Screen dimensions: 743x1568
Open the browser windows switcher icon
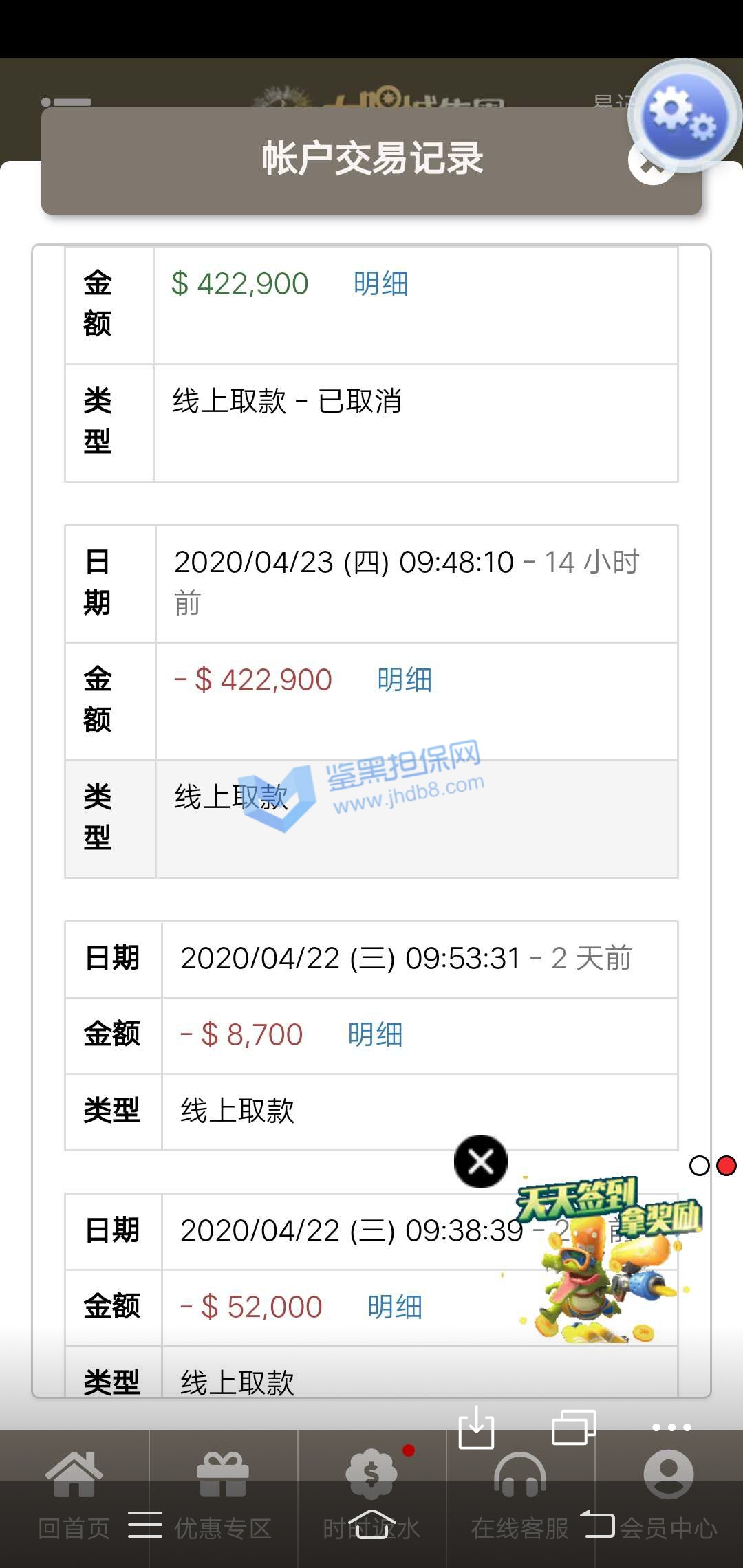pyautogui.click(x=573, y=1428)
